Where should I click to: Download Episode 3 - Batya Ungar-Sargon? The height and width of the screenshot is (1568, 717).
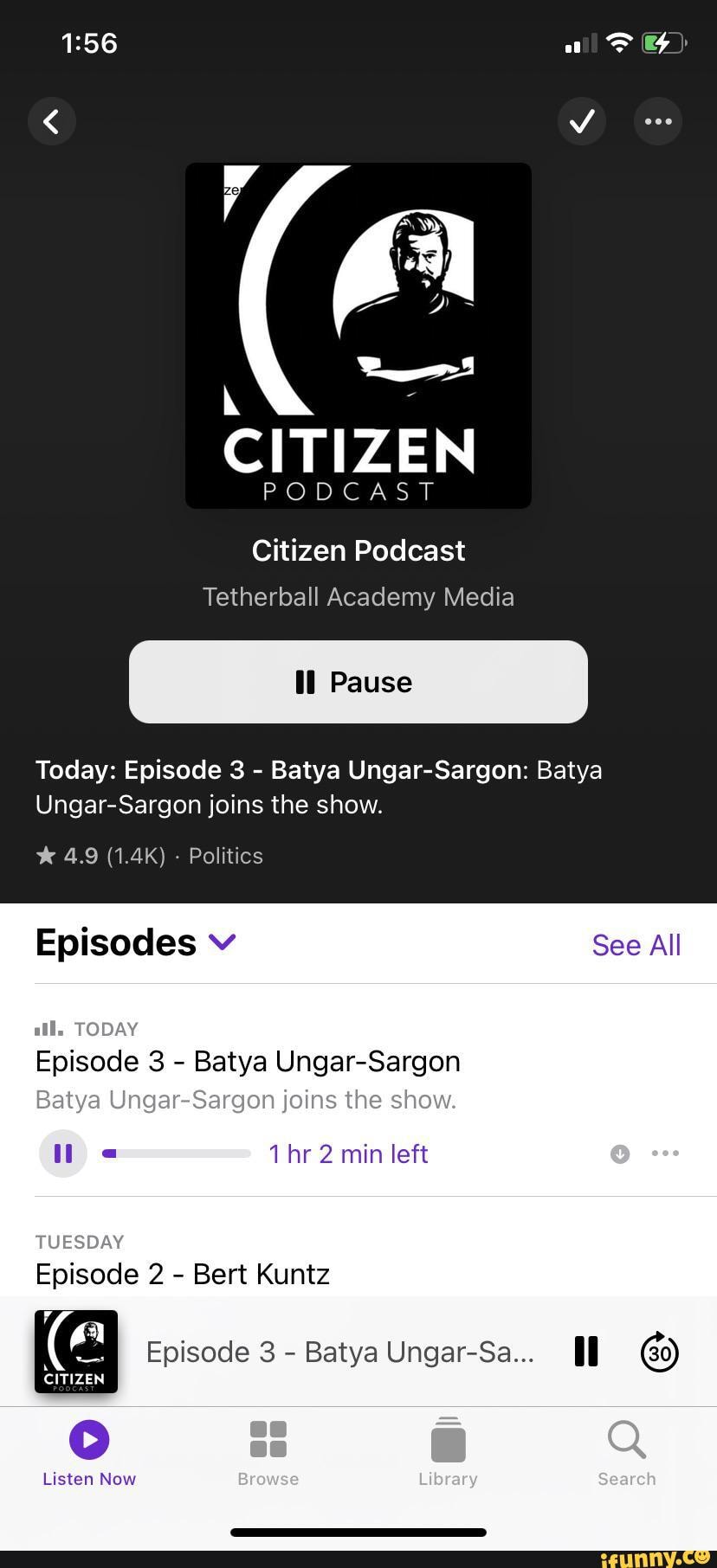tap(620, 1154)
